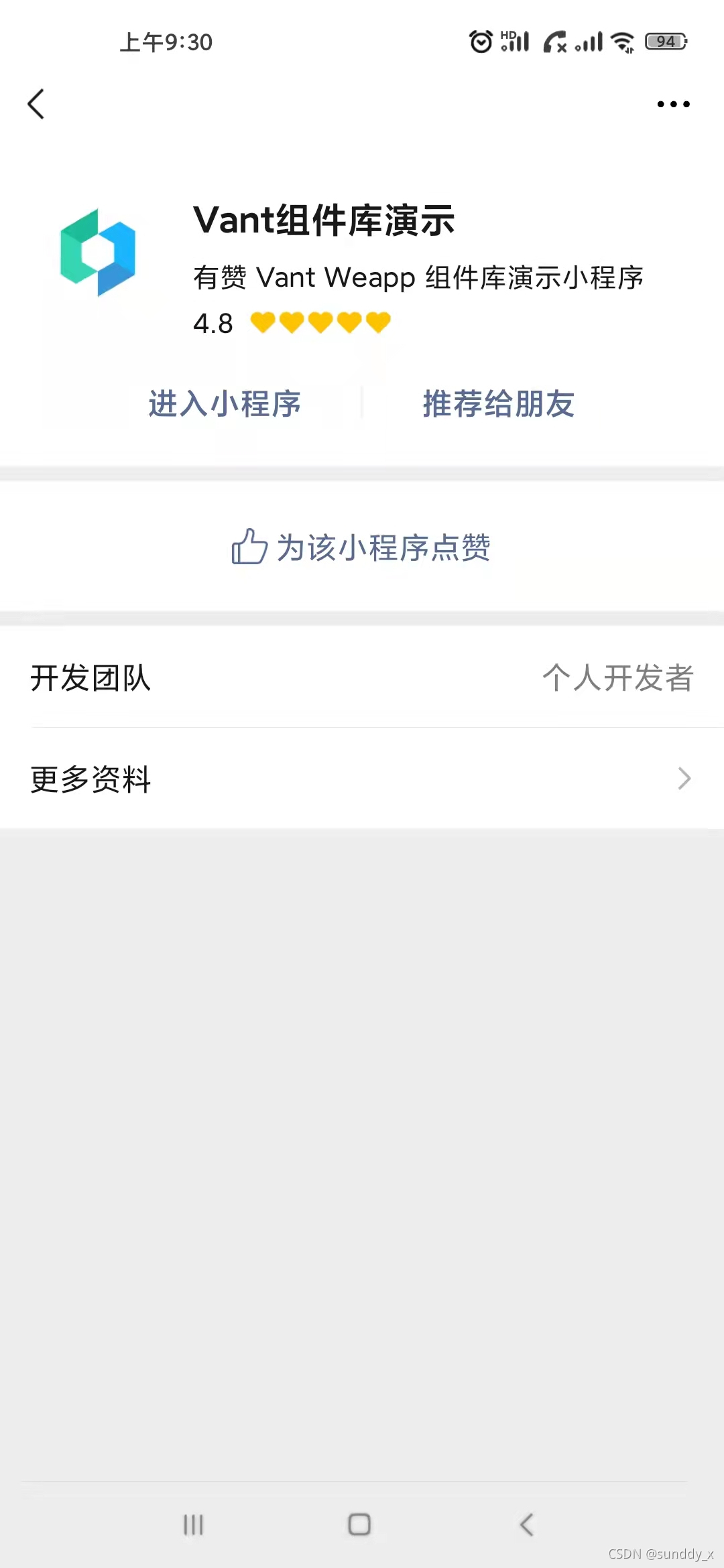The width and height of the screenshot is (724, 1568).
Task: Open the three-dot overflow menu
Action: click(x=673, y=104)
